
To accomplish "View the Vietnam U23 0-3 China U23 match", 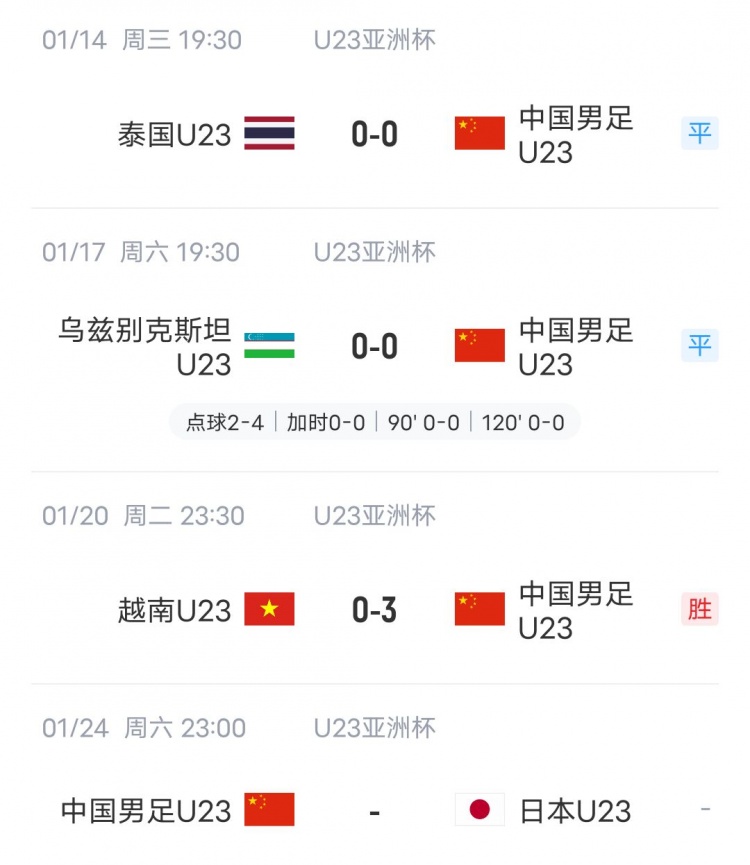I will click(375, 610).
